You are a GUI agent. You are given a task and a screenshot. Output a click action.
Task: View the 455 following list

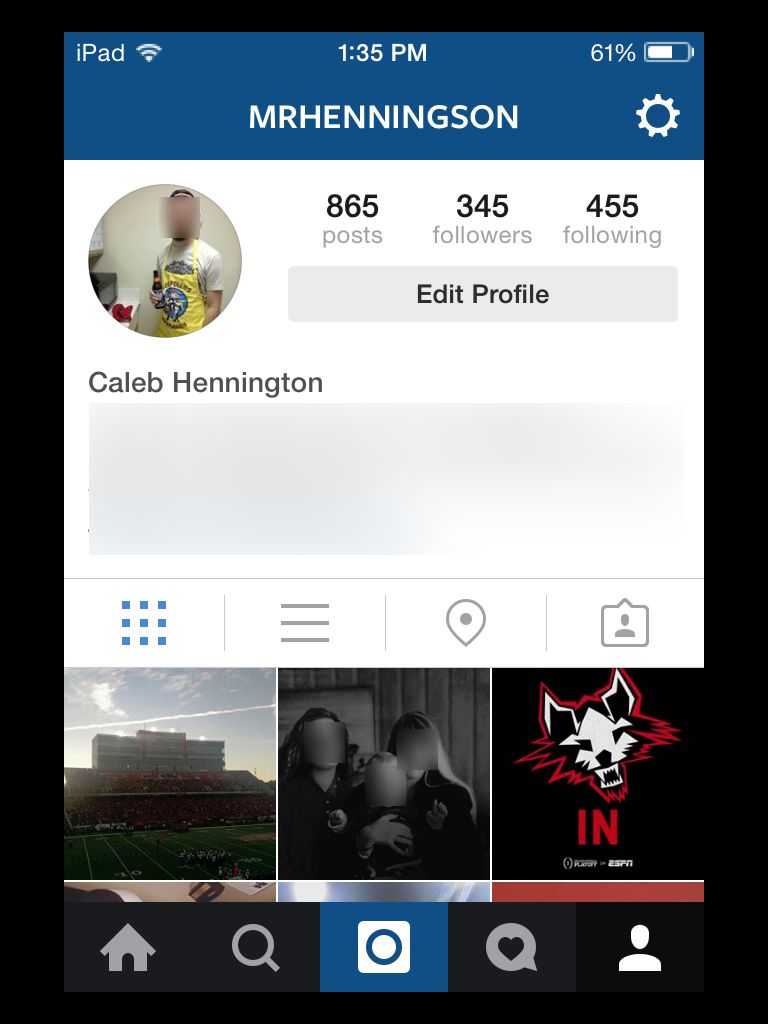[x=612, y=220]
